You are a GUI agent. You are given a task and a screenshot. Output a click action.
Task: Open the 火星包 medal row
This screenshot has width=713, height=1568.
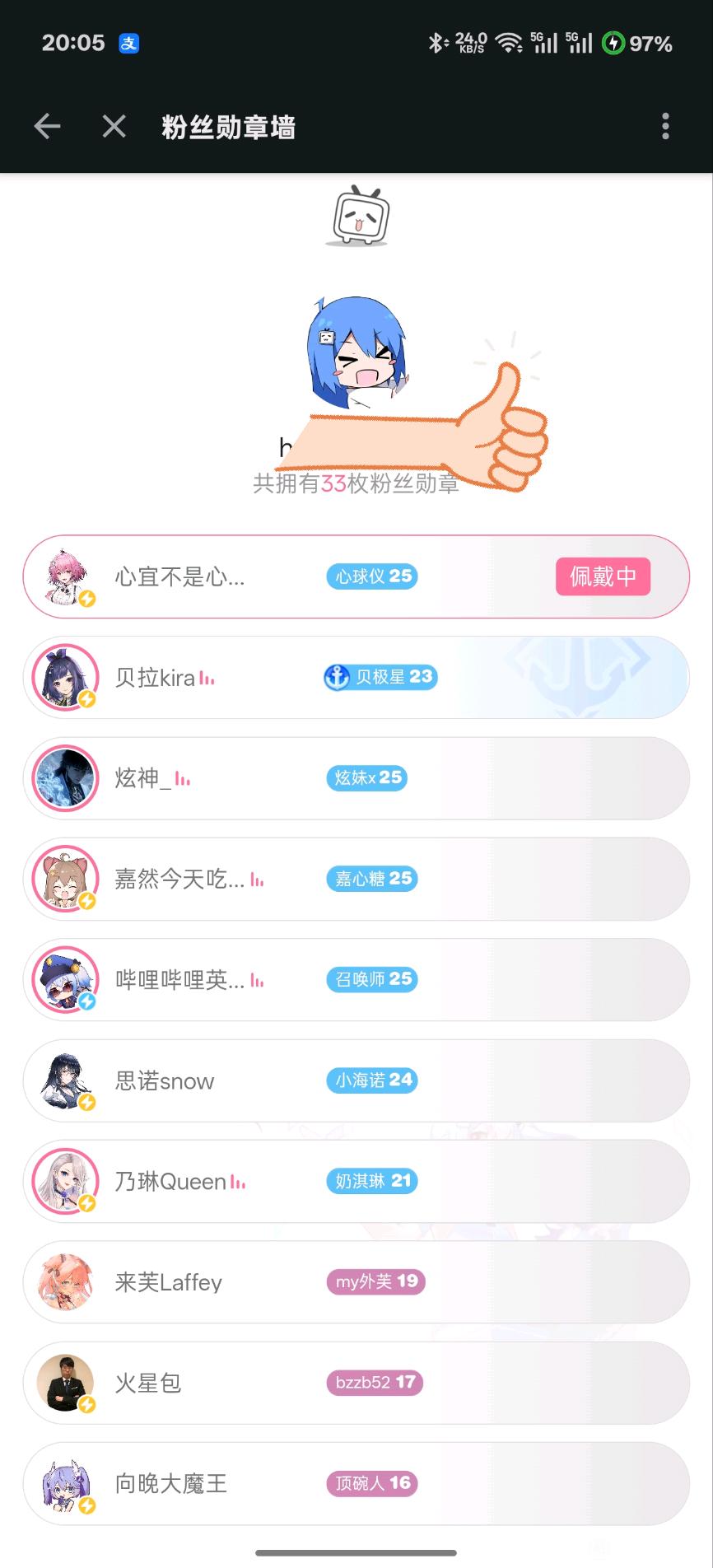(x=356, y=1383)
